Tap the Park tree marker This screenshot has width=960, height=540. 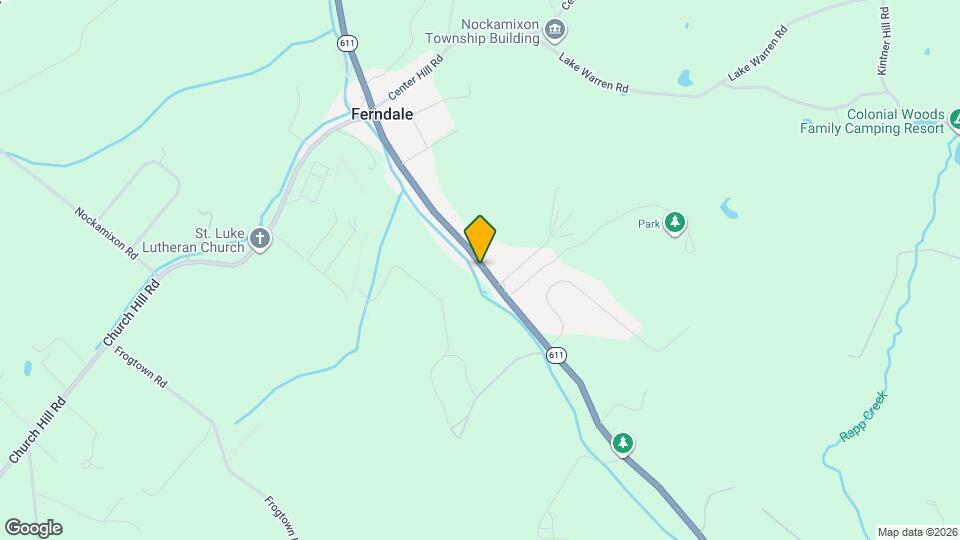pyautogui.click(x=676, y=223)
